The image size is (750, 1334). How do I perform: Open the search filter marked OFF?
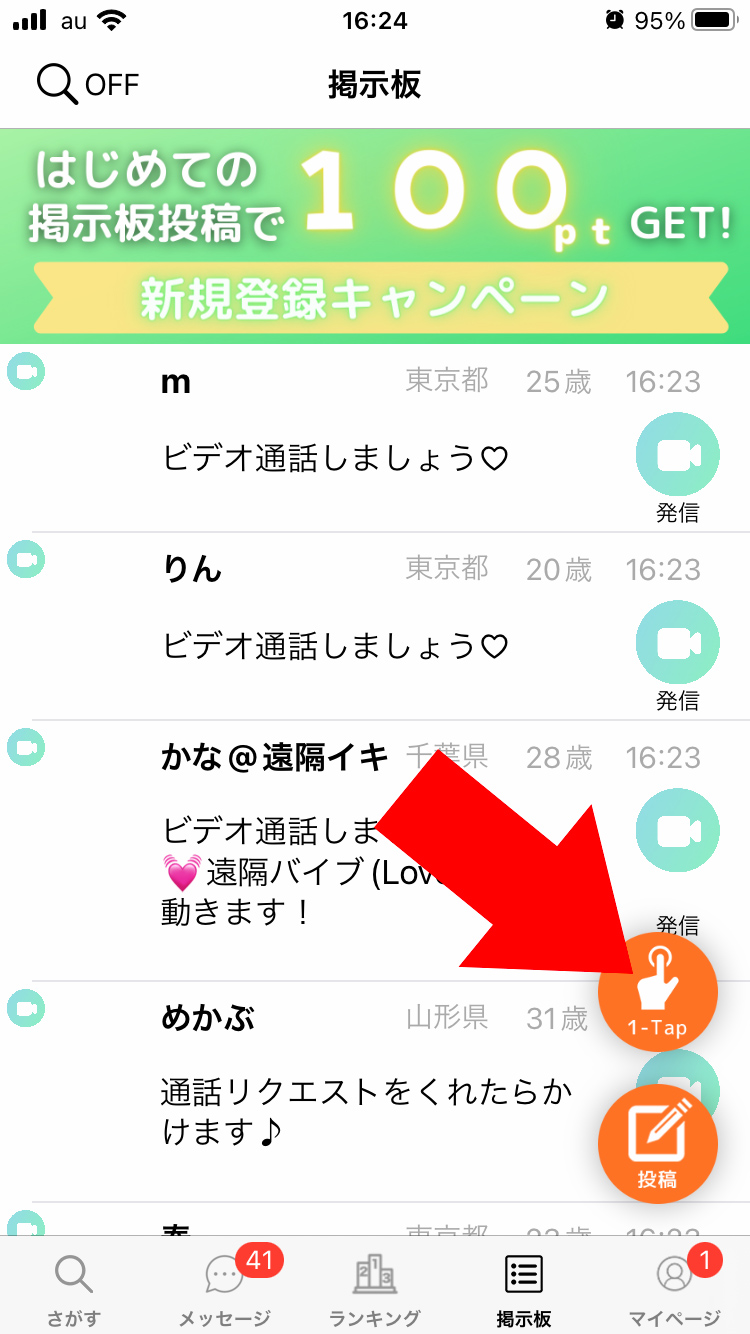point(87,85)
